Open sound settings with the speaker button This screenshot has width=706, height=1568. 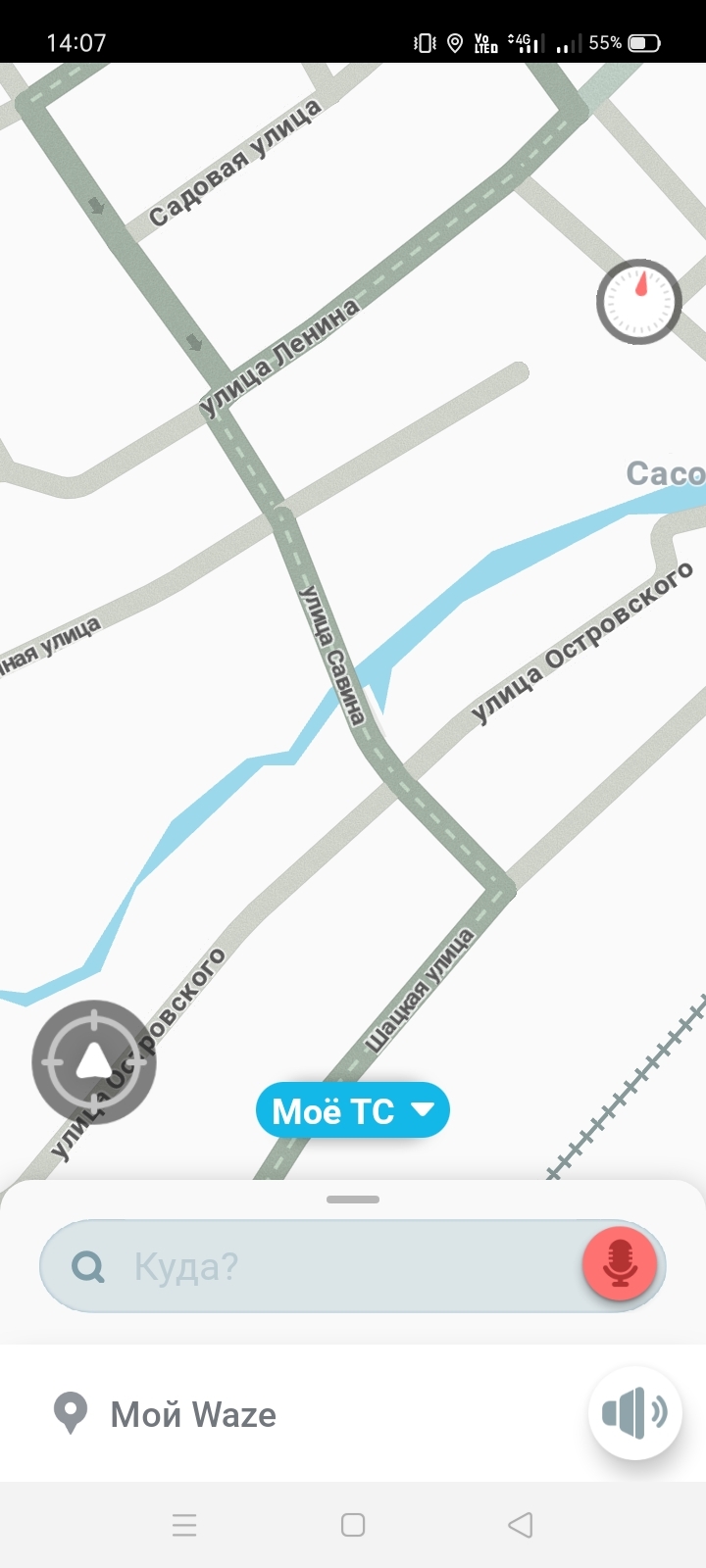tap(634, 1413)
